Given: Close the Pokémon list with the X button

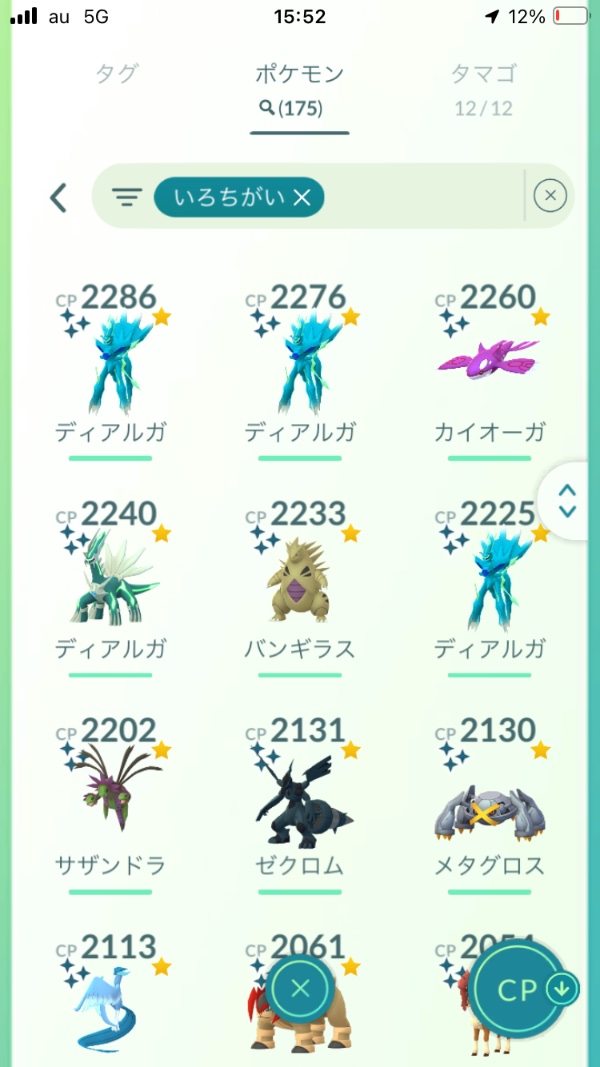Looking at the screenshot, I should point(300,990).
